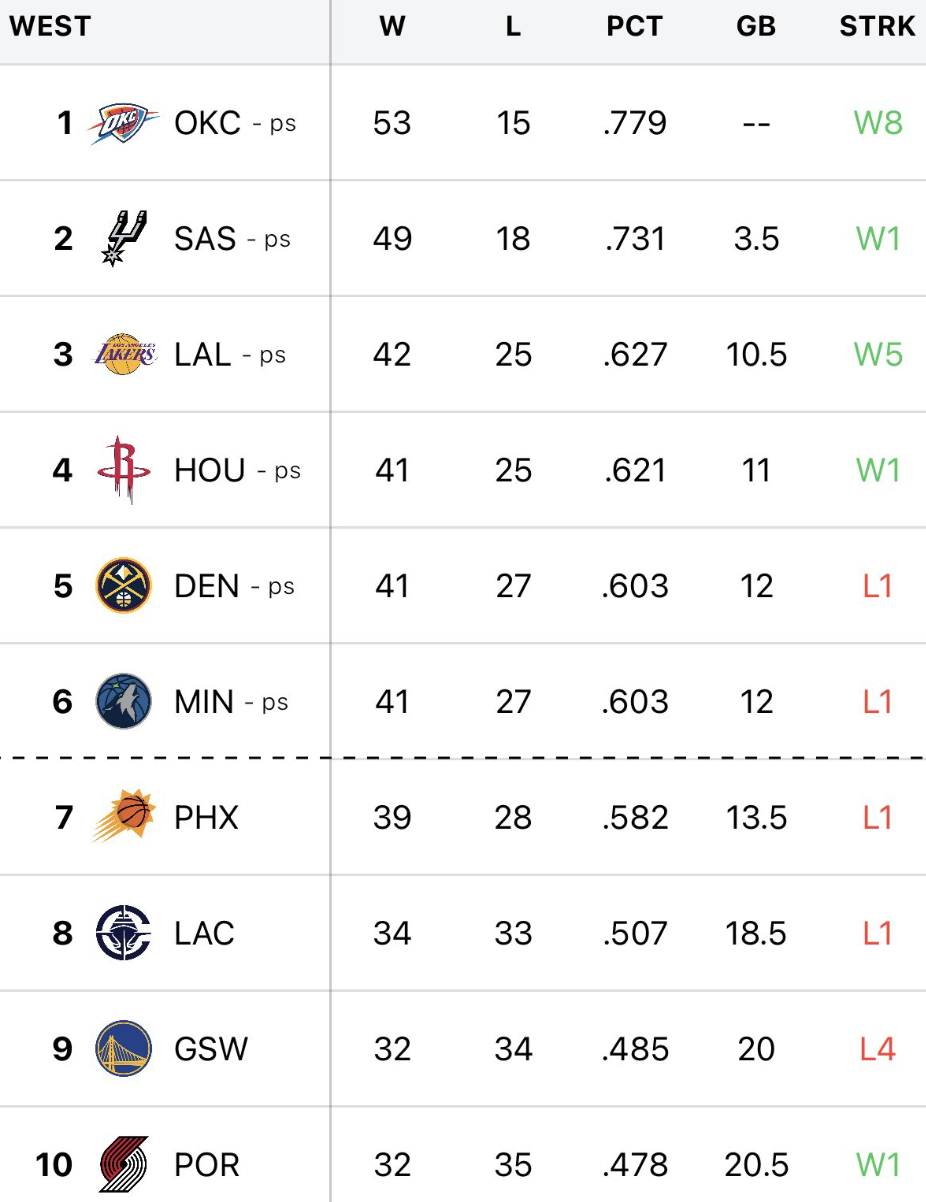Open the OKC team row
Screen dimensions: 926x1202
[207, 123]
